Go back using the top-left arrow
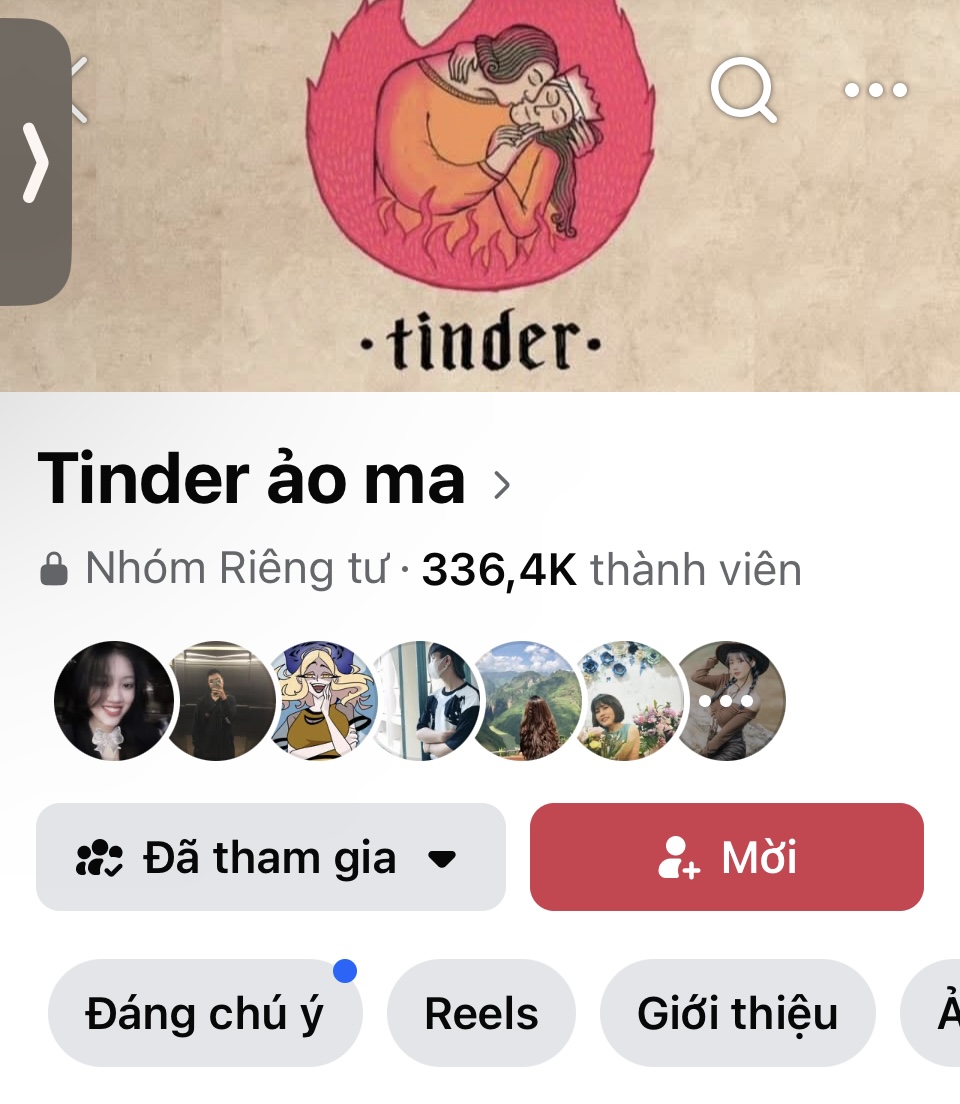Image resolution: width=960 pixels, height=1104 pixels. [x=78, y=89]
